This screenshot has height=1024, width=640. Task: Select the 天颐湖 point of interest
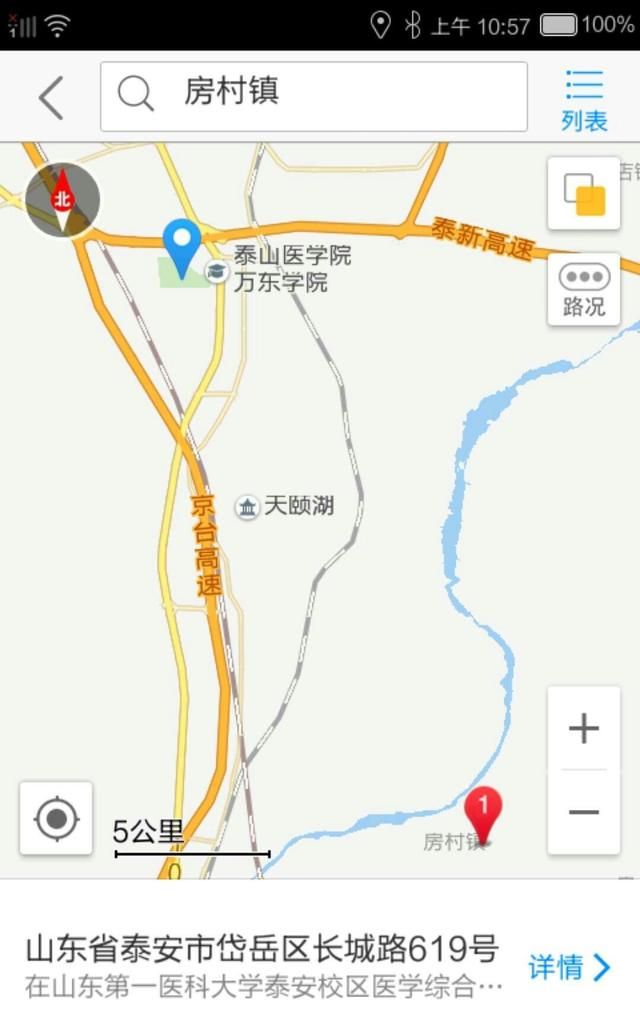pos(285,506)
